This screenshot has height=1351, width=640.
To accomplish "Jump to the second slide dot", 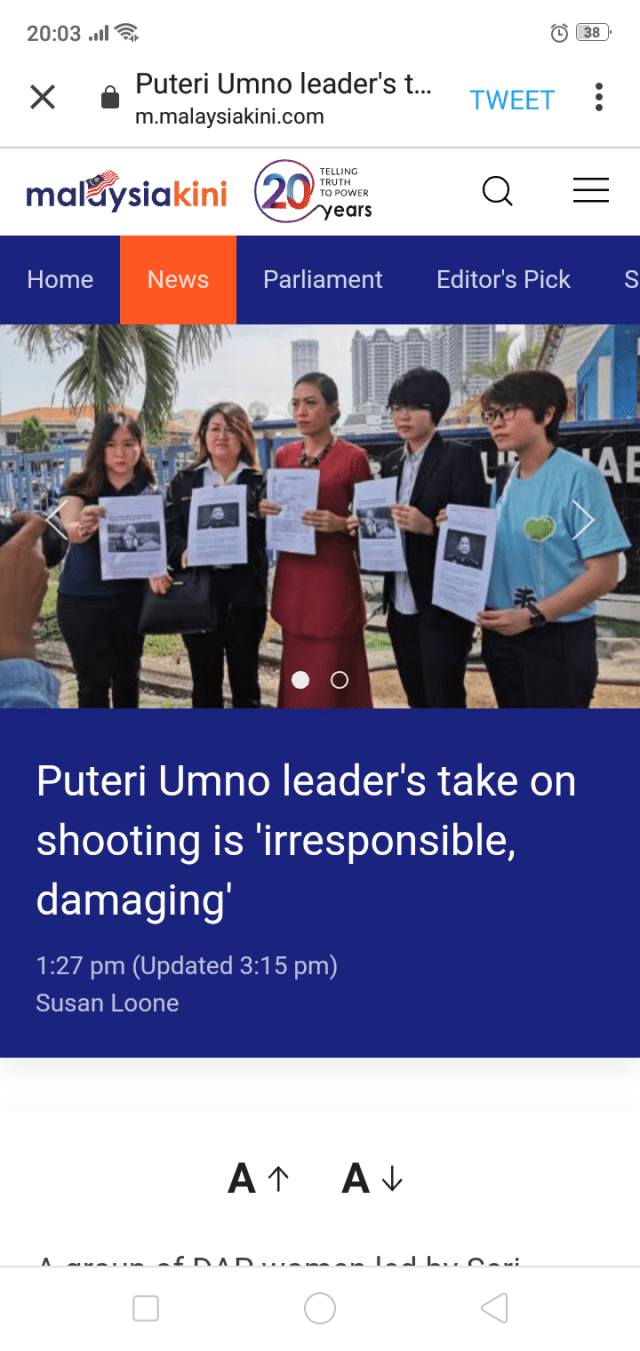I will [339, 680].
